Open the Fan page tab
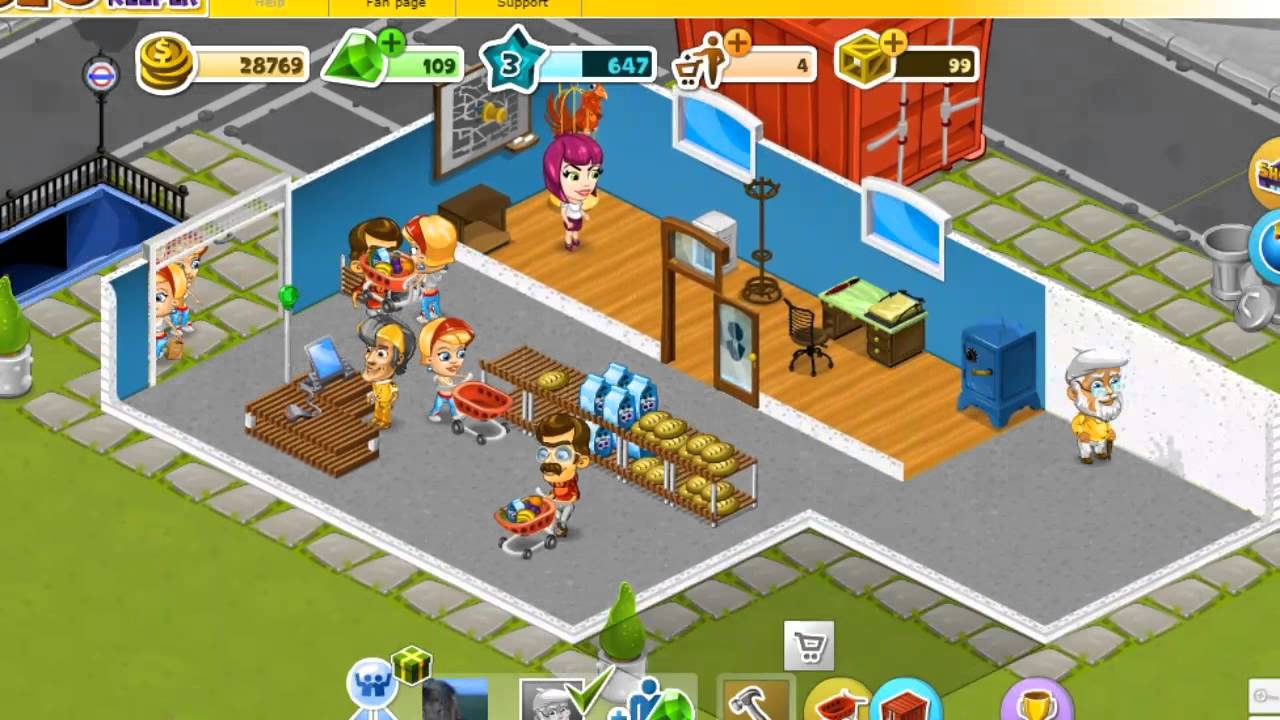This screenshot has width=1280, height=720. (x=397, y=4)
